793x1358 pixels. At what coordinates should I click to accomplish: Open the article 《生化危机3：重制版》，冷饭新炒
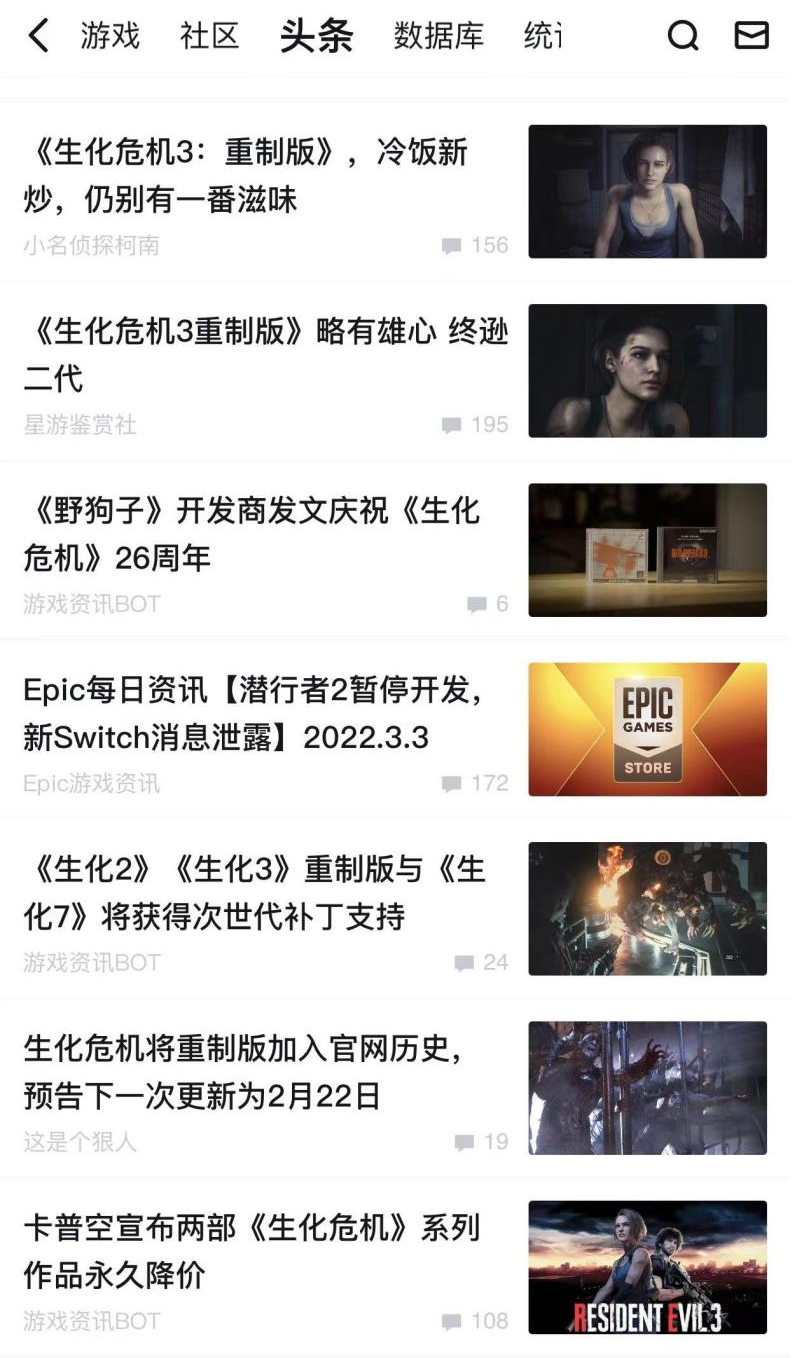pyautogui.click(x=246, y=176)
